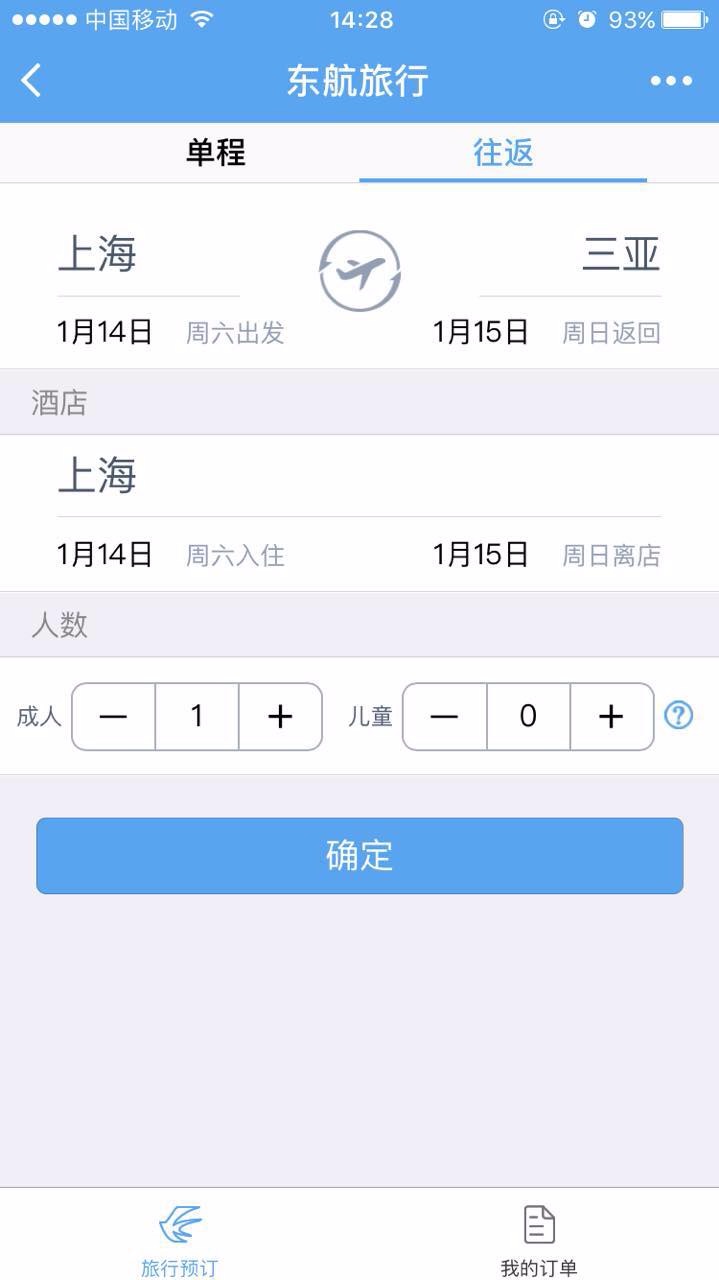Increase the 成人 adult count
Screen dimensions: 719x1280
280,716
